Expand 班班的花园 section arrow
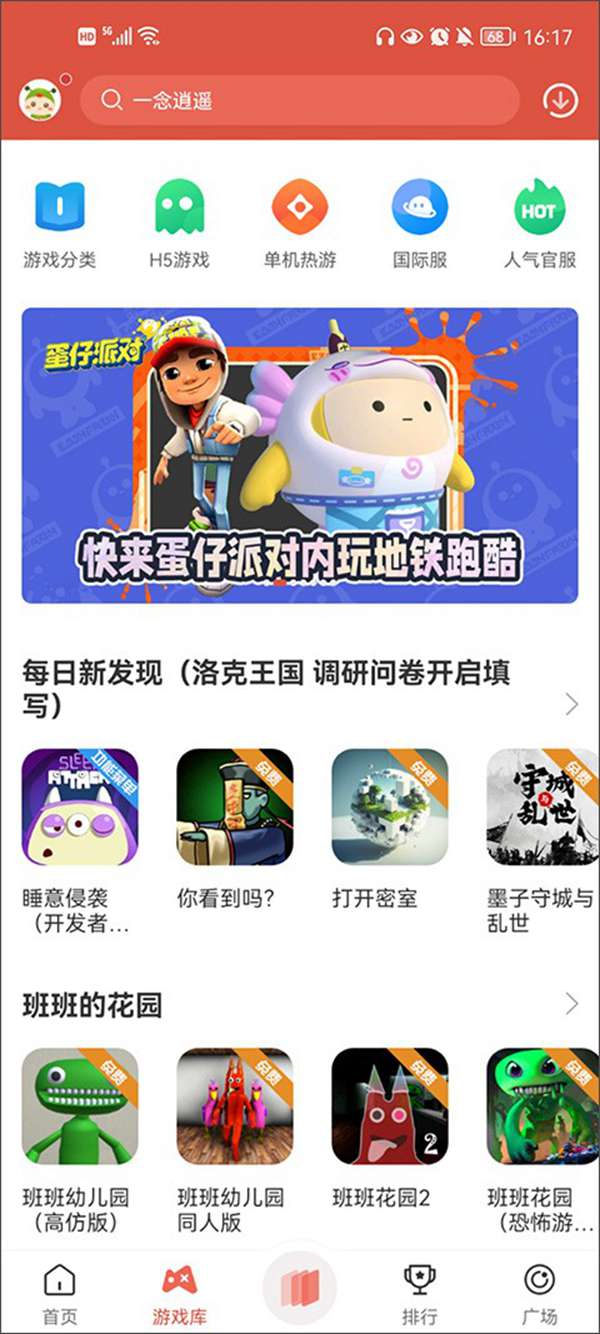 572,1004
